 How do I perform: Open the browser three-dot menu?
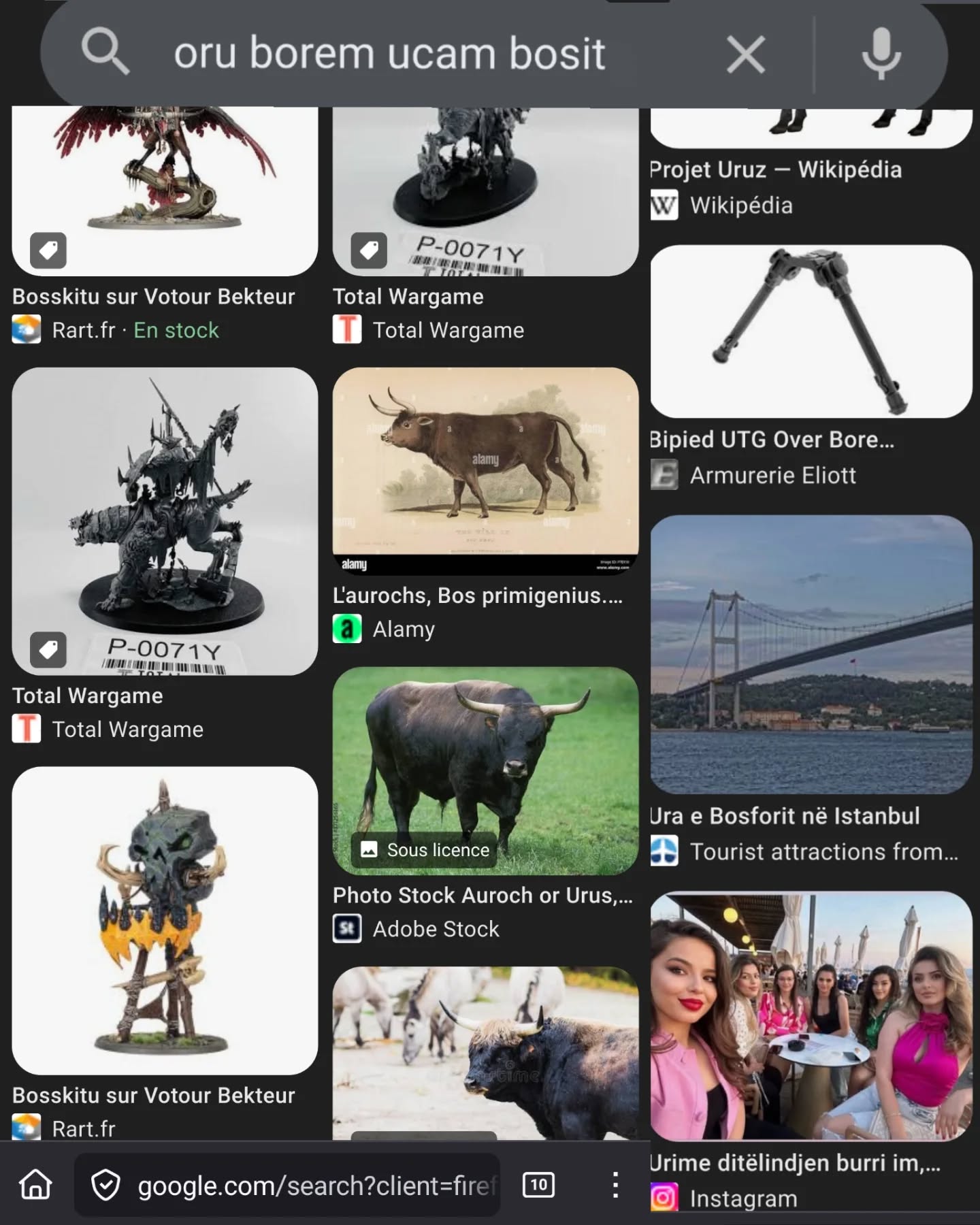click(x=615, y=1185)
